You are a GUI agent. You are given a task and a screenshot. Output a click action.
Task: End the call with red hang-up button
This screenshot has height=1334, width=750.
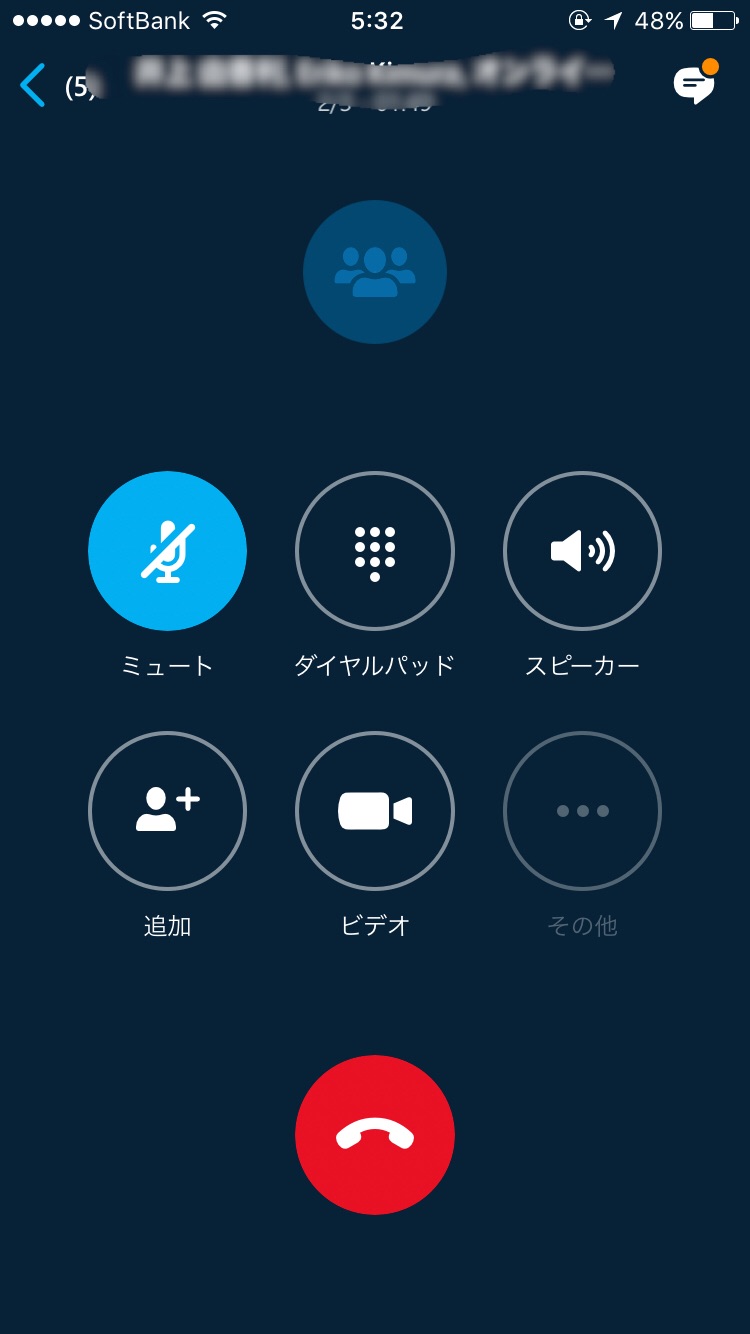click(x=375, y=1135)
